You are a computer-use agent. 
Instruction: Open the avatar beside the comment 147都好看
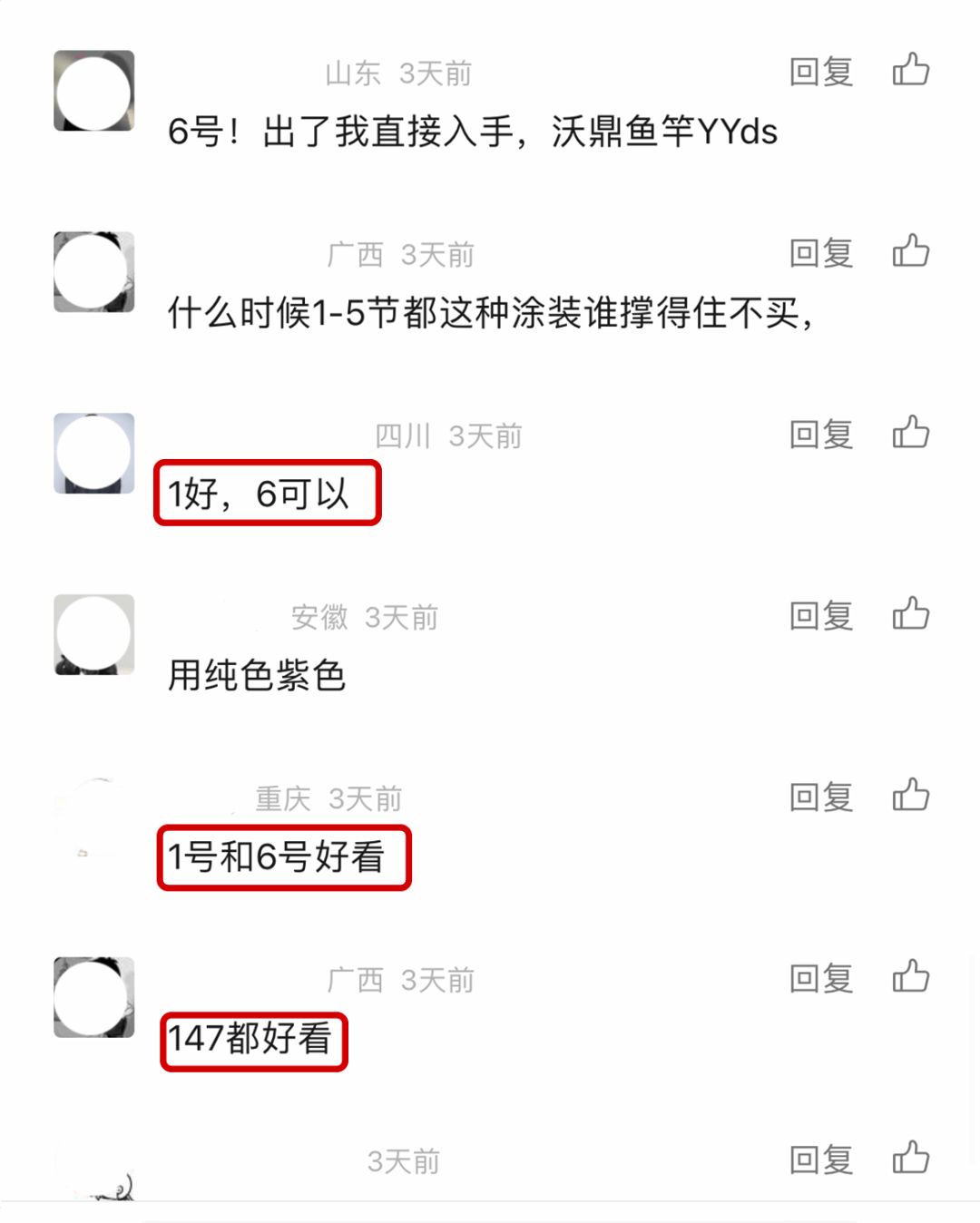(93, 997)
